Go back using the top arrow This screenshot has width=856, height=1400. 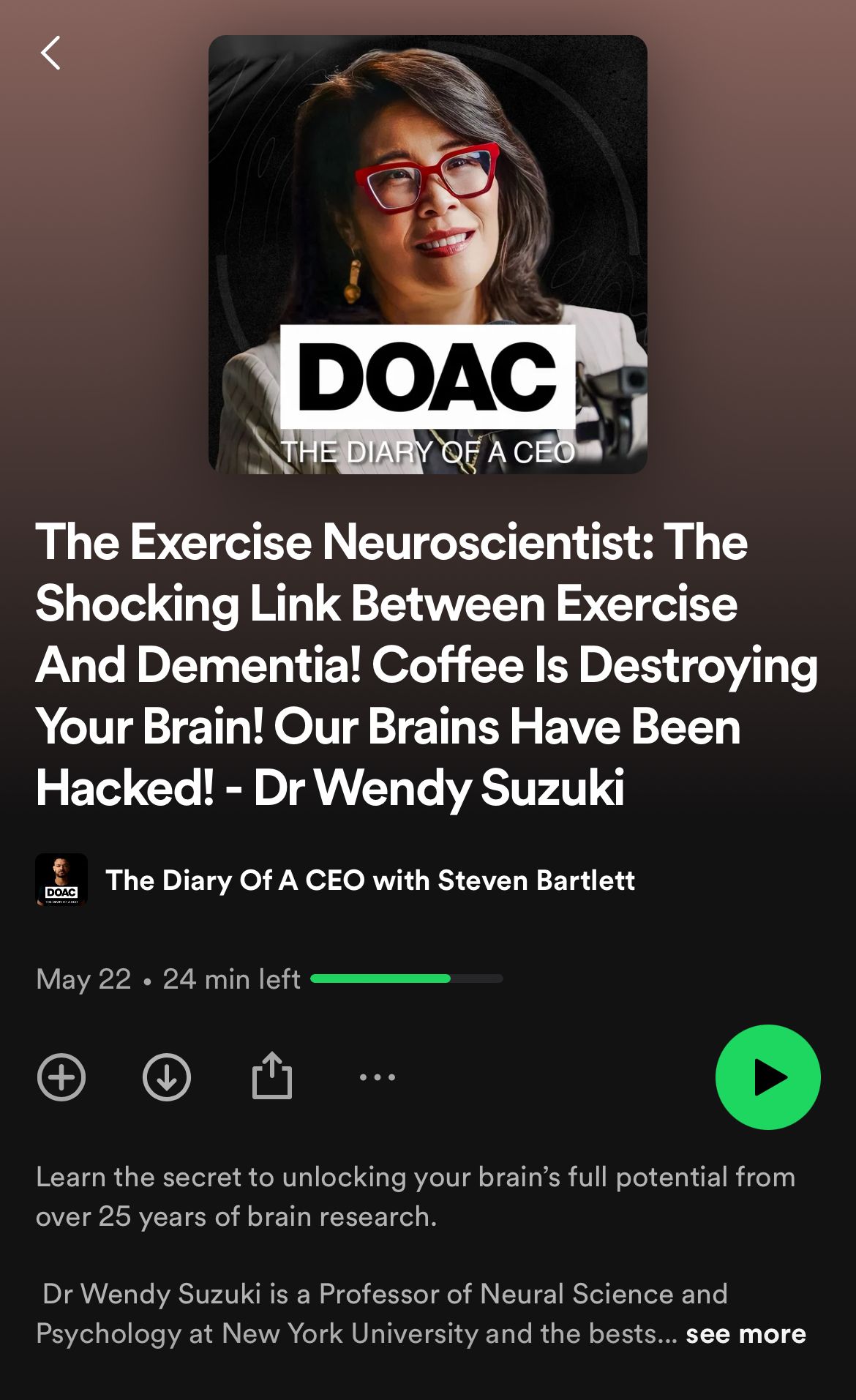pyautogui.click(x=50, y=53)
